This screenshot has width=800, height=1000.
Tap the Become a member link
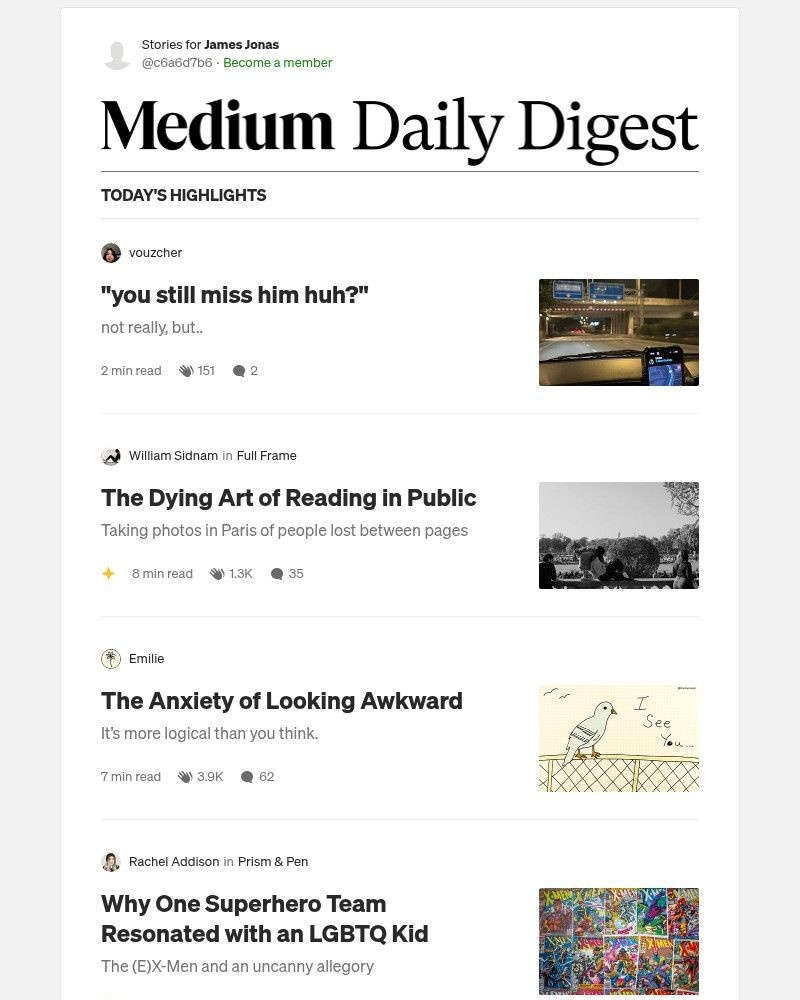[x=277, y=63]
